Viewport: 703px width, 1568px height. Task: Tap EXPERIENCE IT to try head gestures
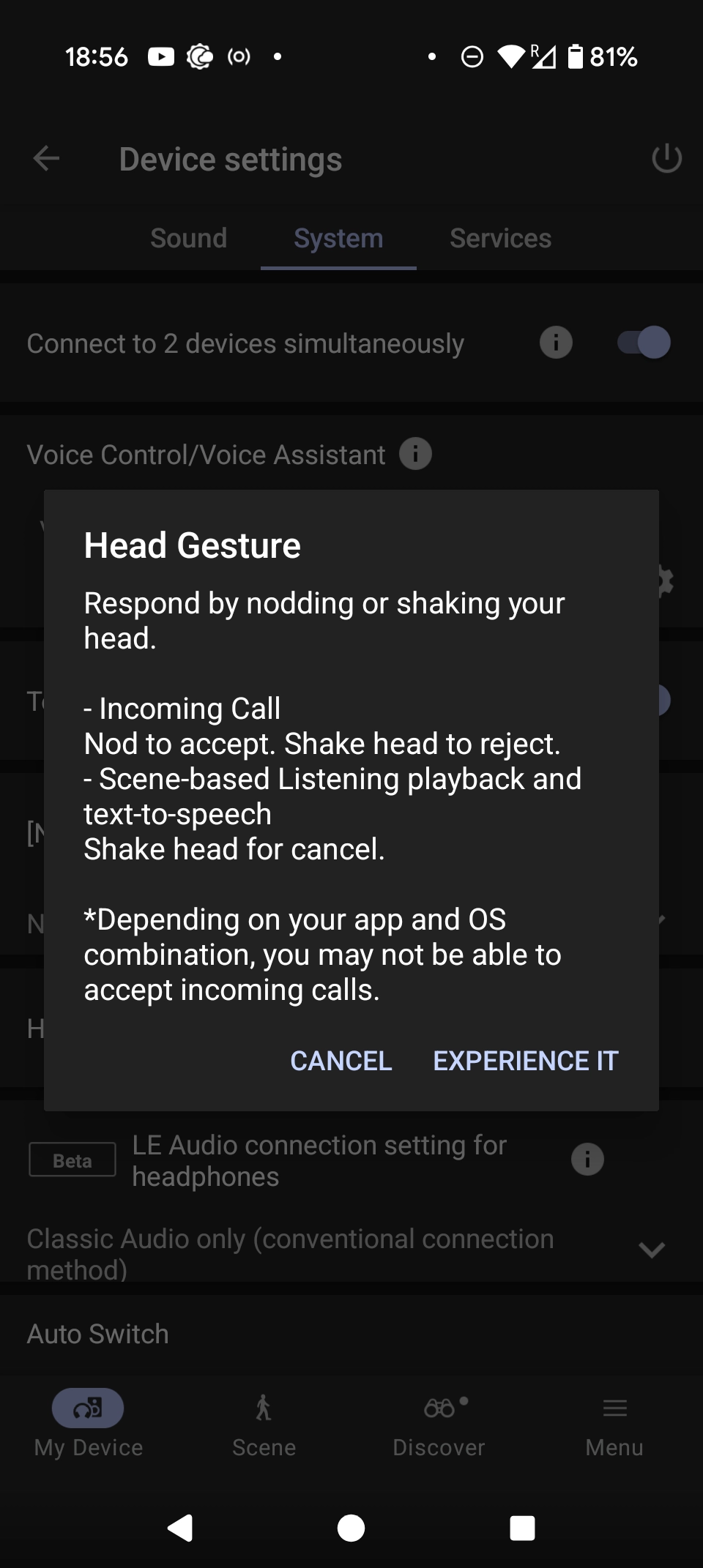(x=526, y=1061)
